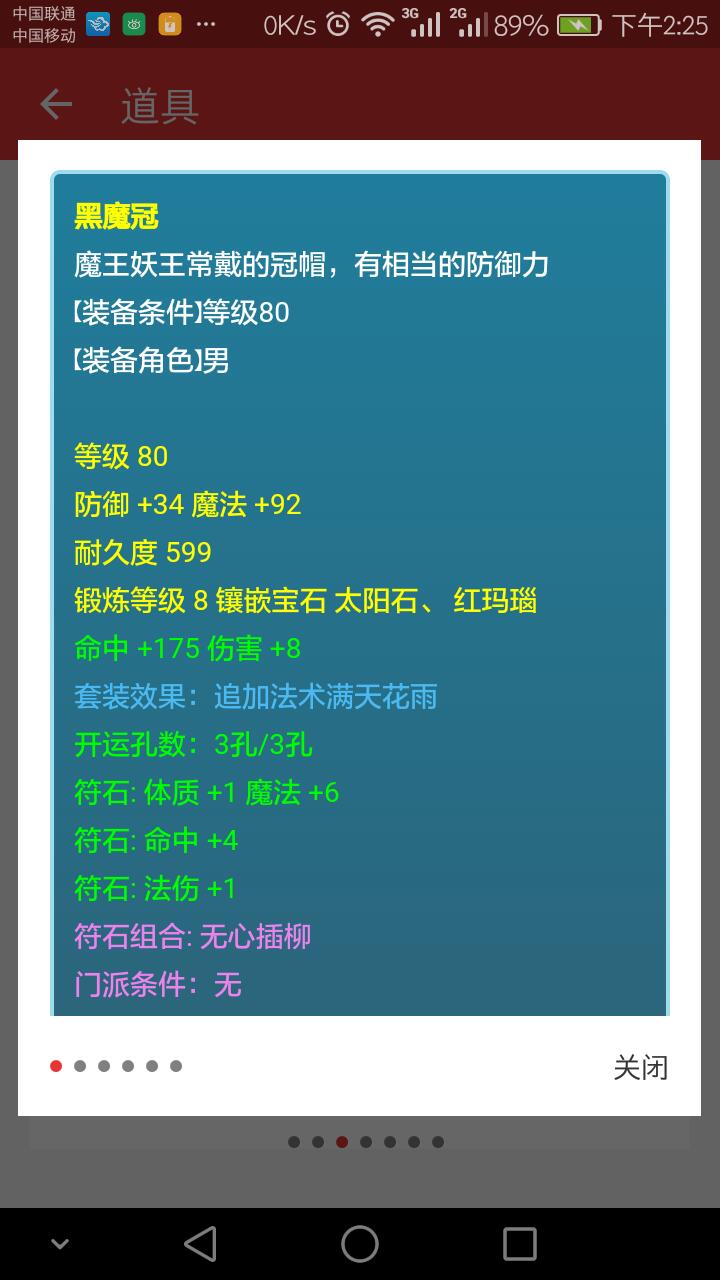The image size is (720, 1280).
Task: Open recent apps from the navigation bar
Action: click(x=519, y=1244)
